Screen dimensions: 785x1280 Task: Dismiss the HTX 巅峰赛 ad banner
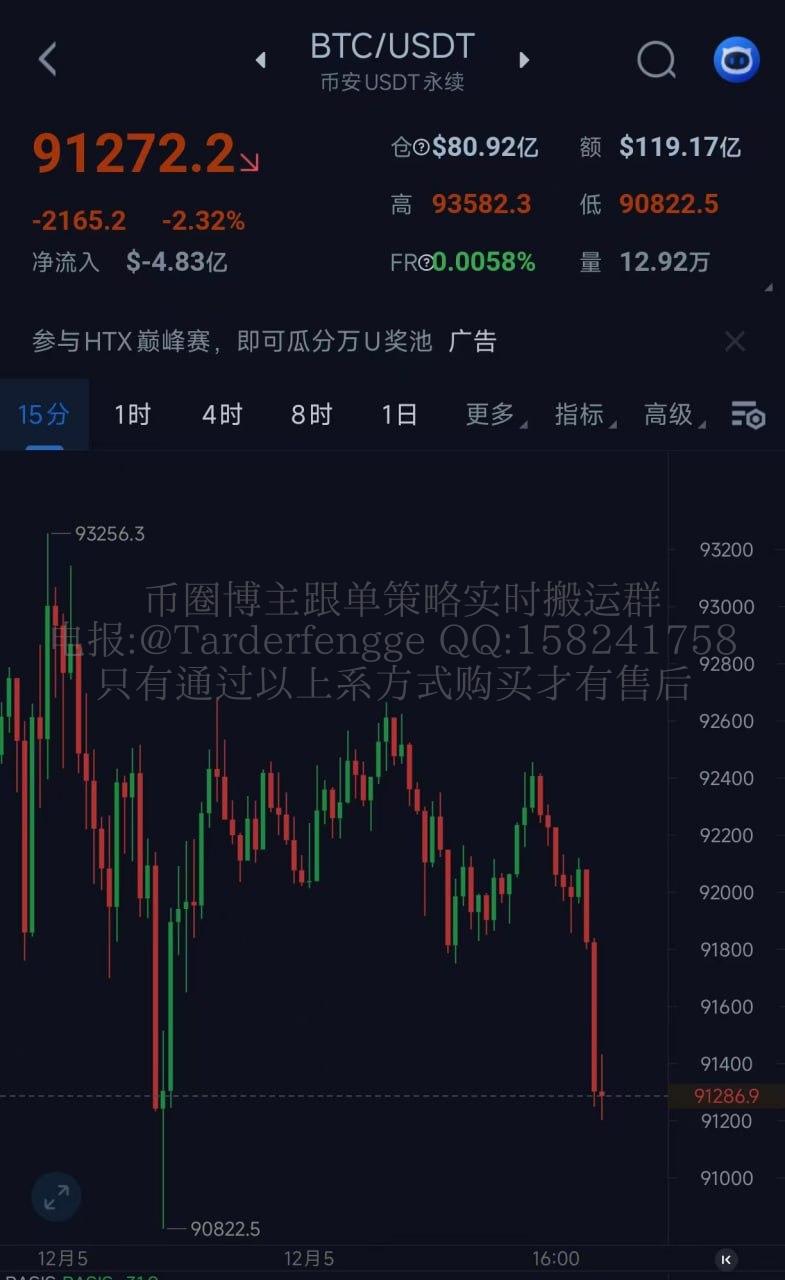point(735,342)
